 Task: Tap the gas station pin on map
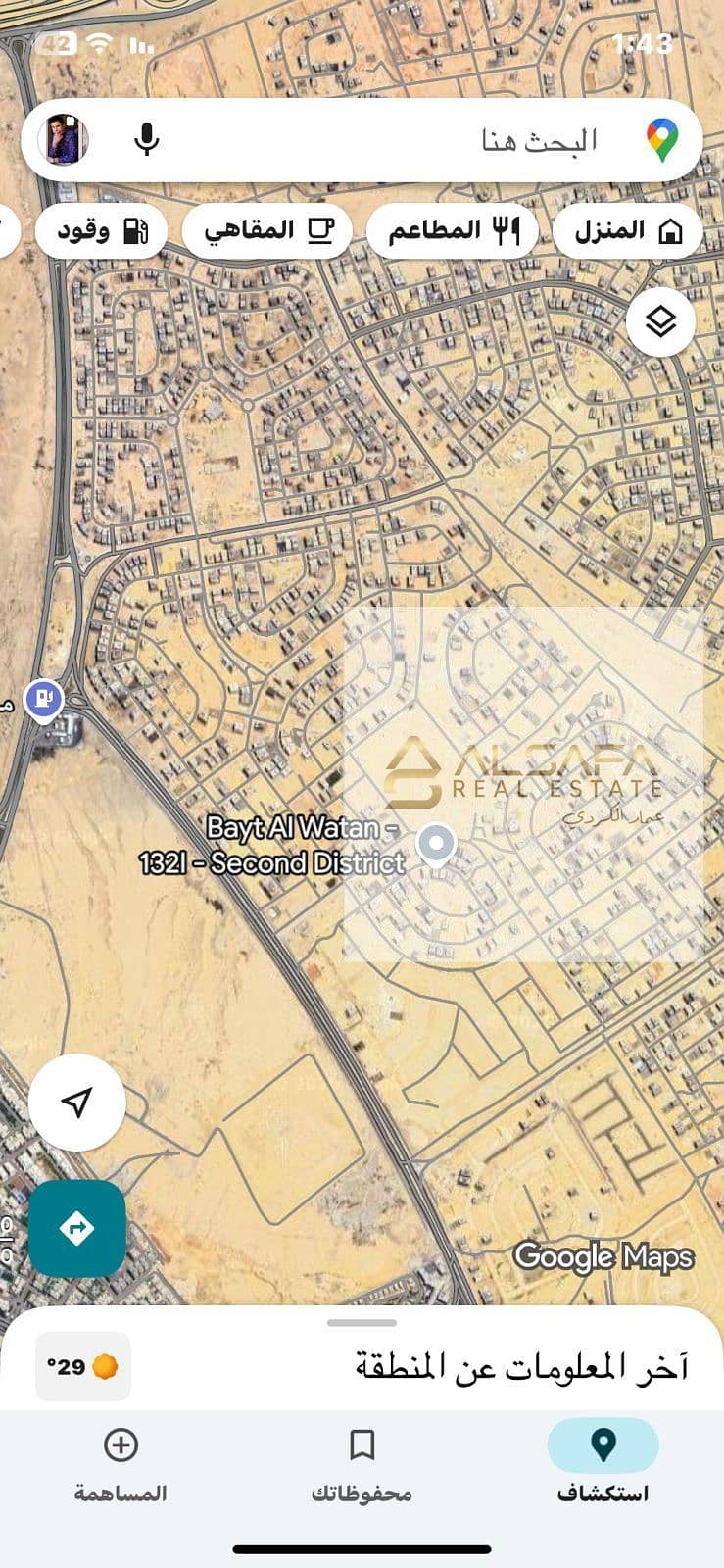pyautogui.click(x=43, y=701)
